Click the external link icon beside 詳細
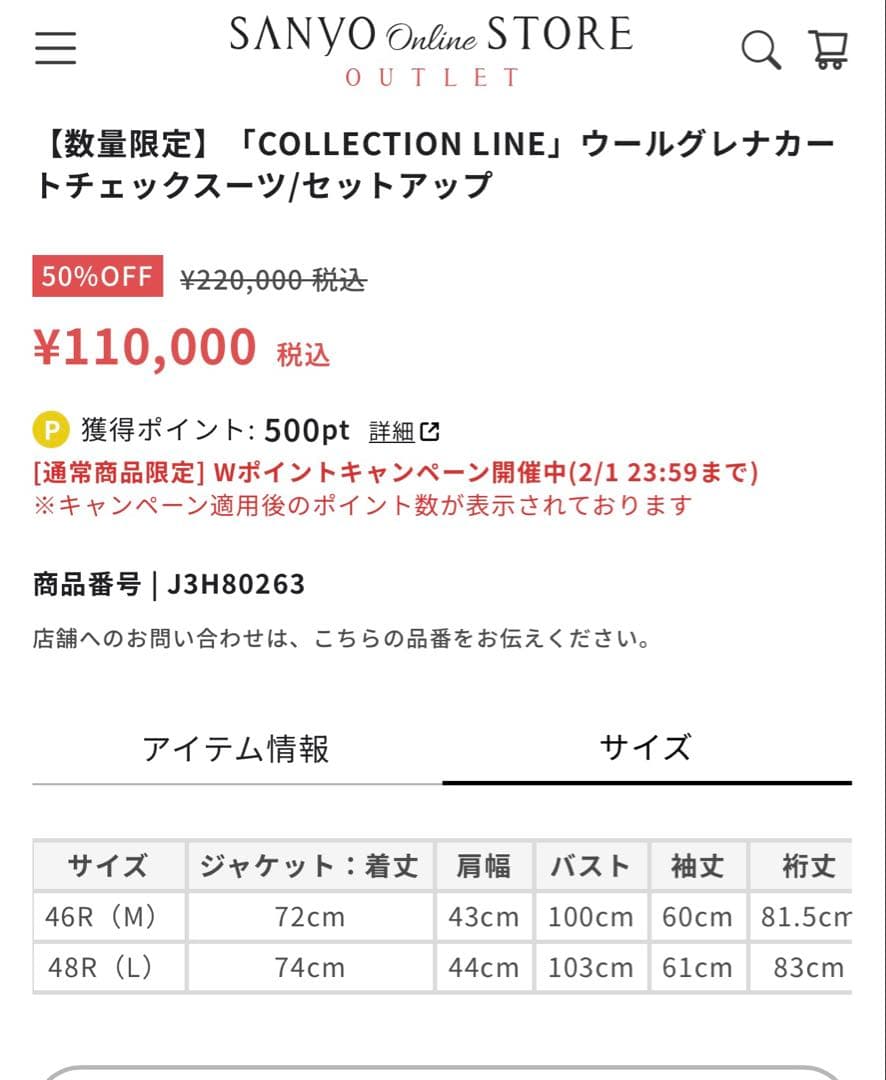The image size is (886, 1080). 431,429
